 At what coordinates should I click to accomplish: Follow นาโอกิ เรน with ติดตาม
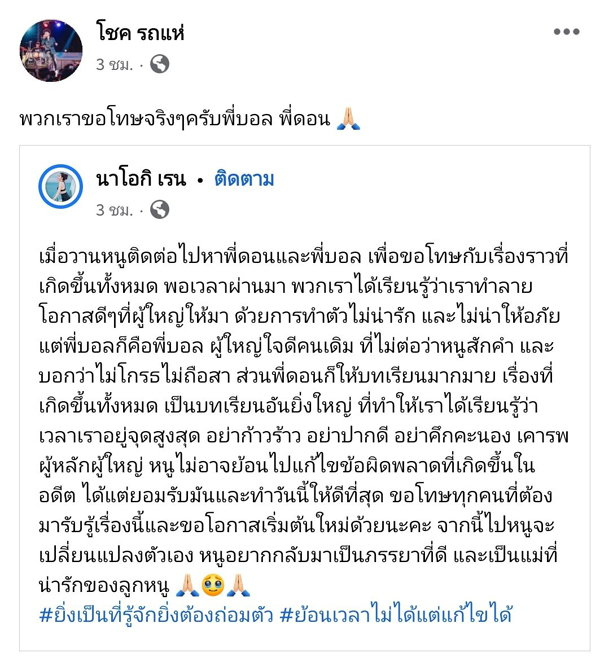[244, 180]
